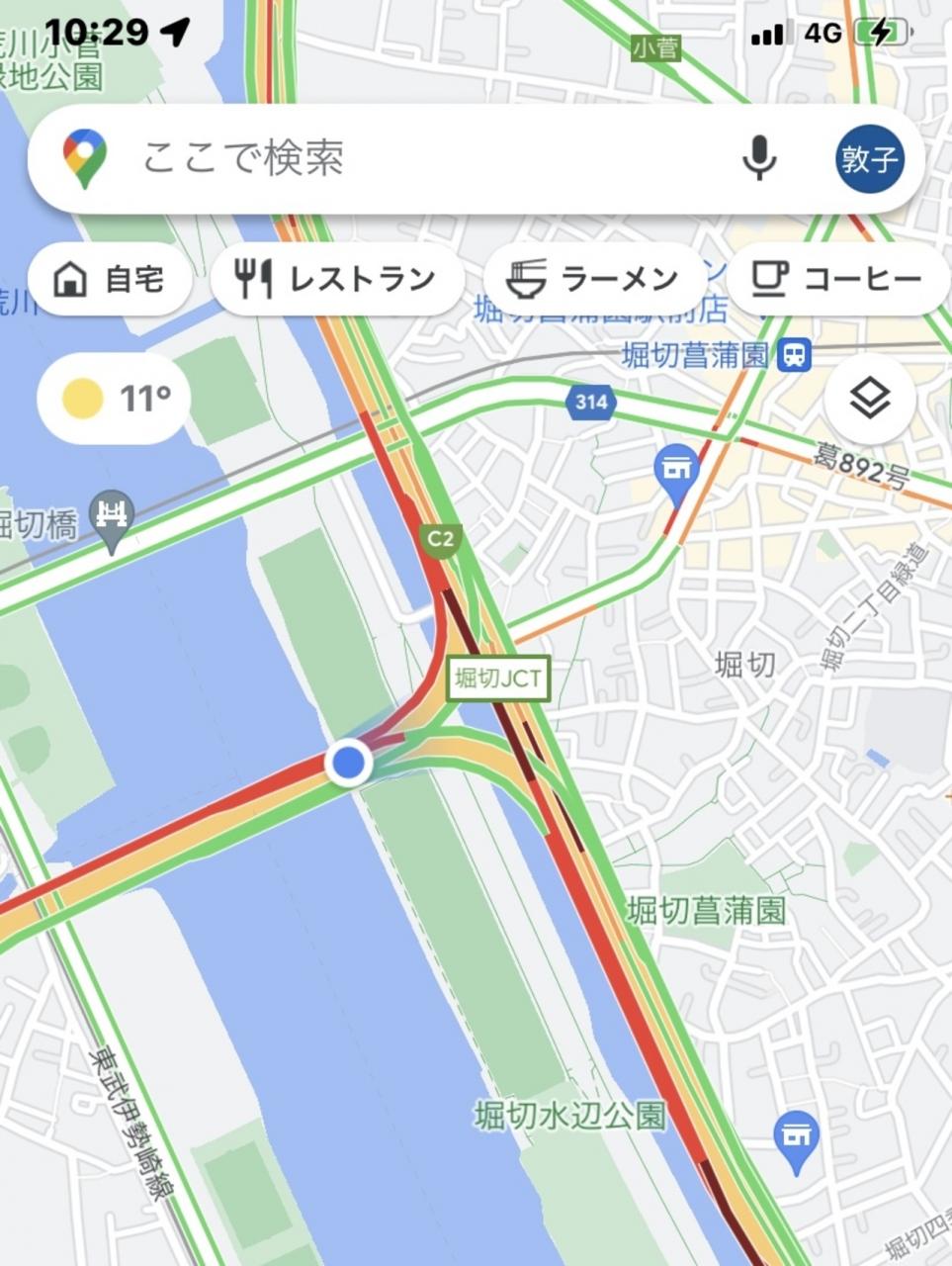Select the shop pin below 堀切水辺公園
This screenshot has height=1266, width=952.
[797, 1141]
